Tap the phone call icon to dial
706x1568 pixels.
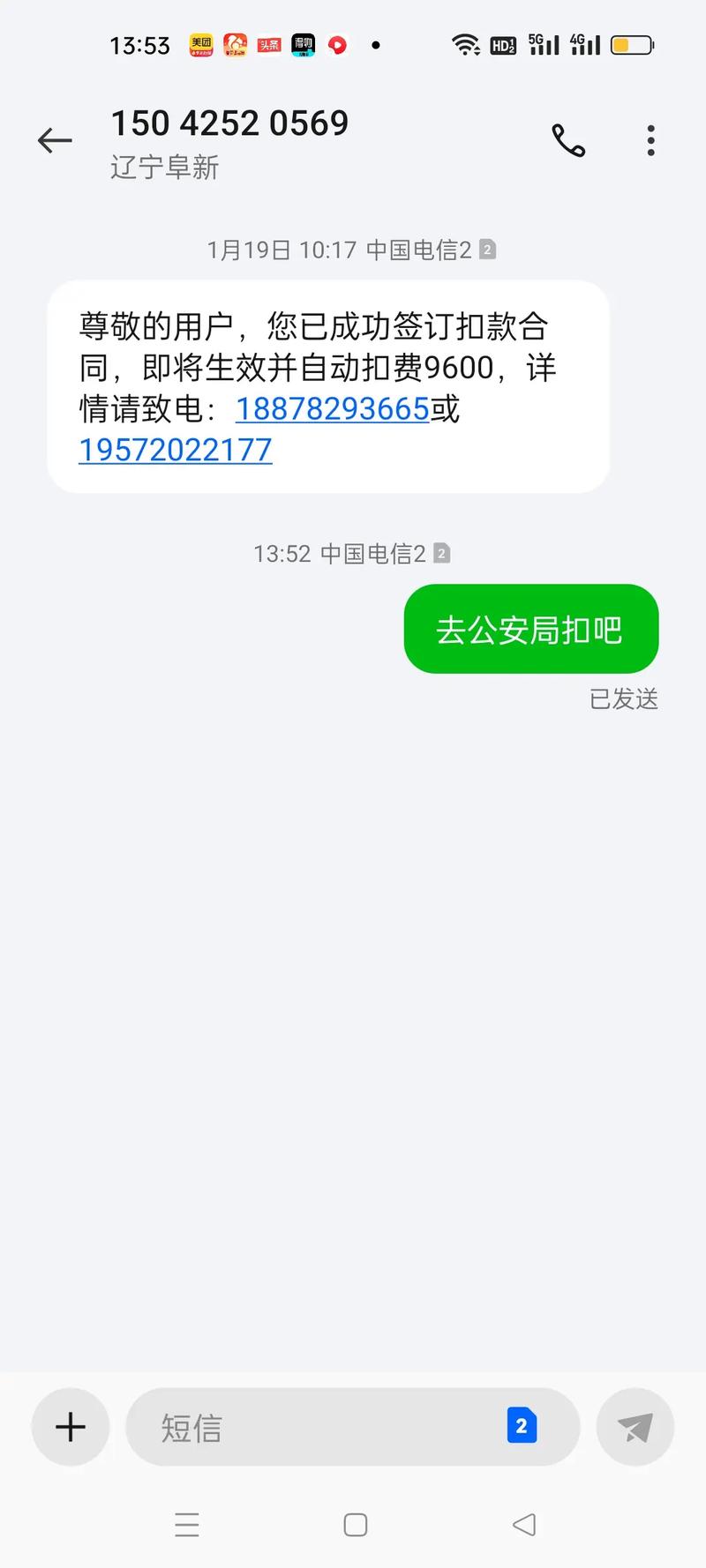click(567, 140)
